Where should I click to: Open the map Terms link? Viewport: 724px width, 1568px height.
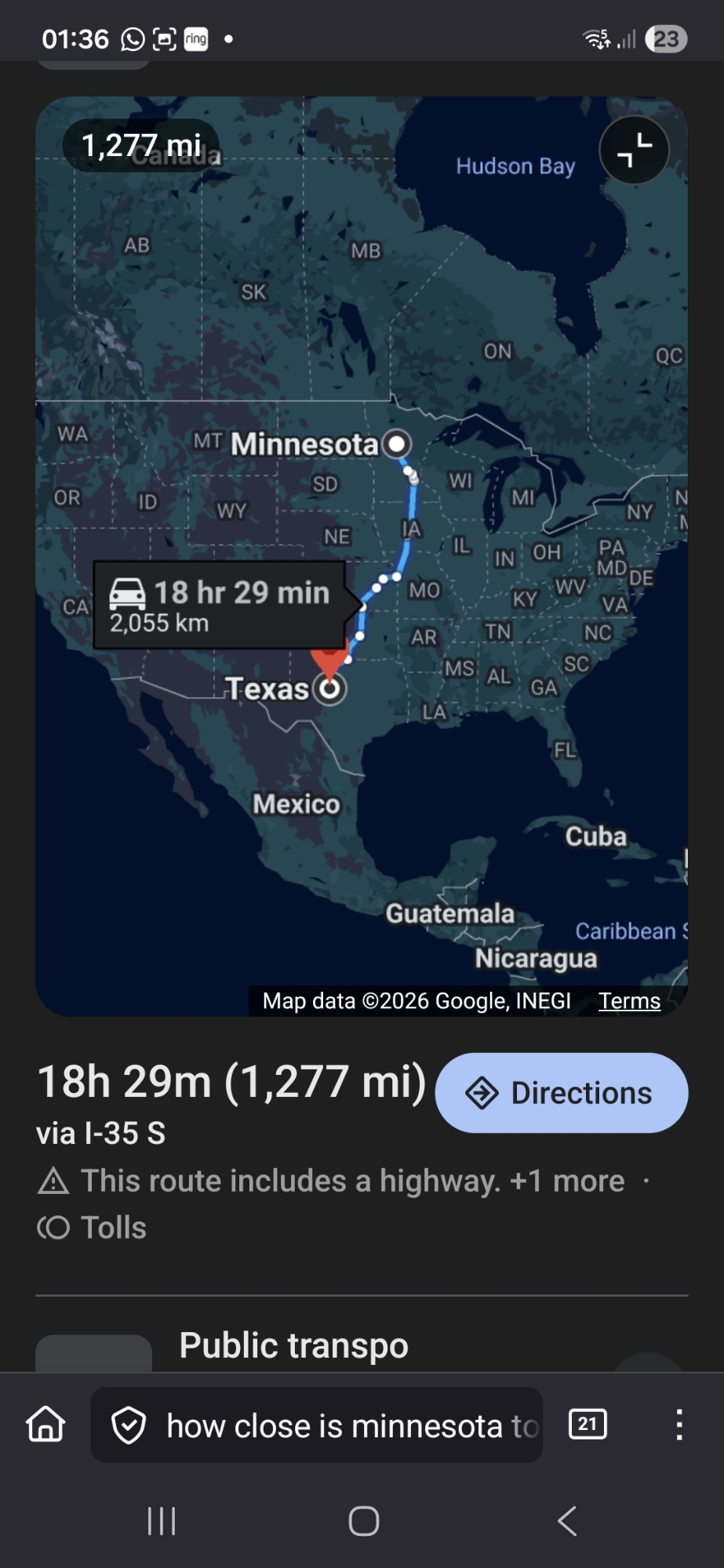(x=629, y=1001)
